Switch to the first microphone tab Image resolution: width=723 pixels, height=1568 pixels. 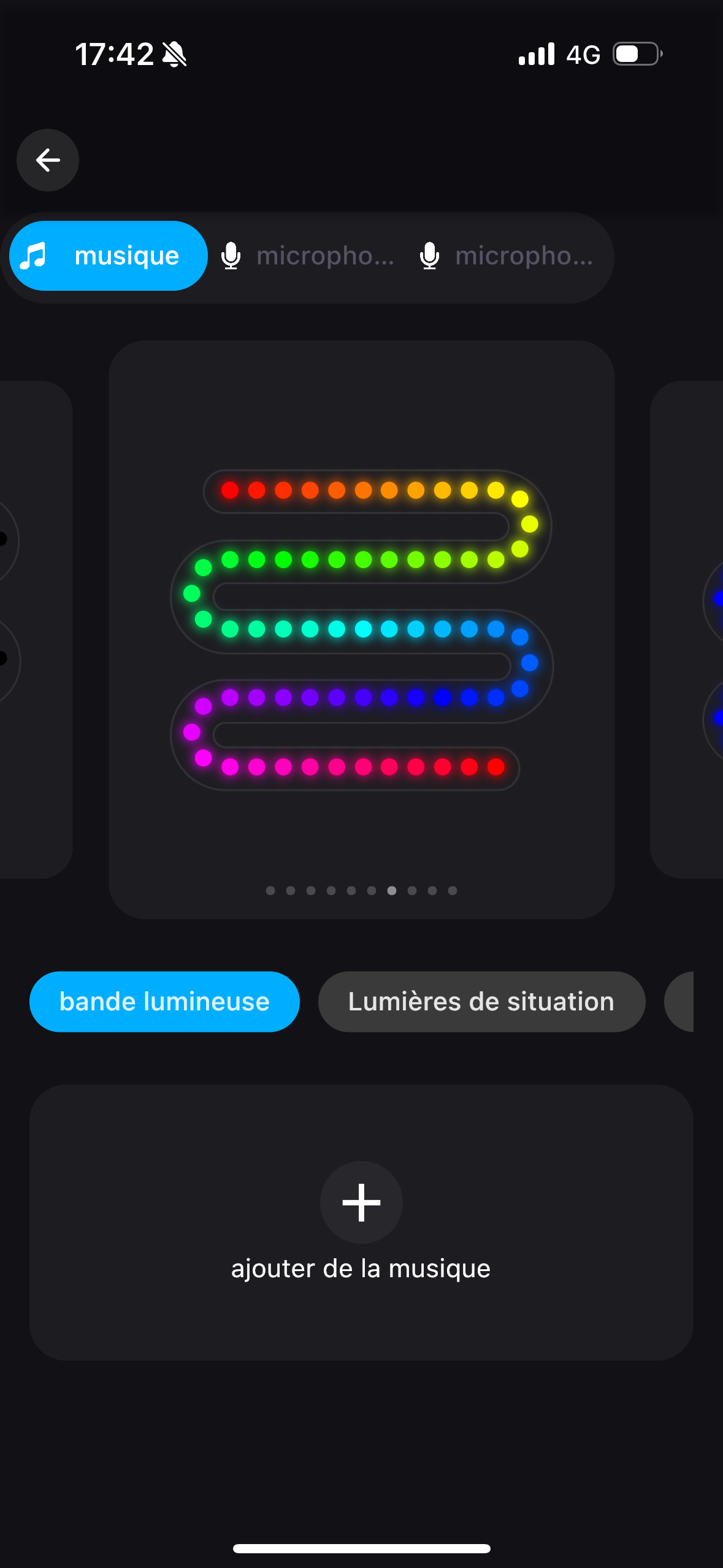click(x=307, y=256)
